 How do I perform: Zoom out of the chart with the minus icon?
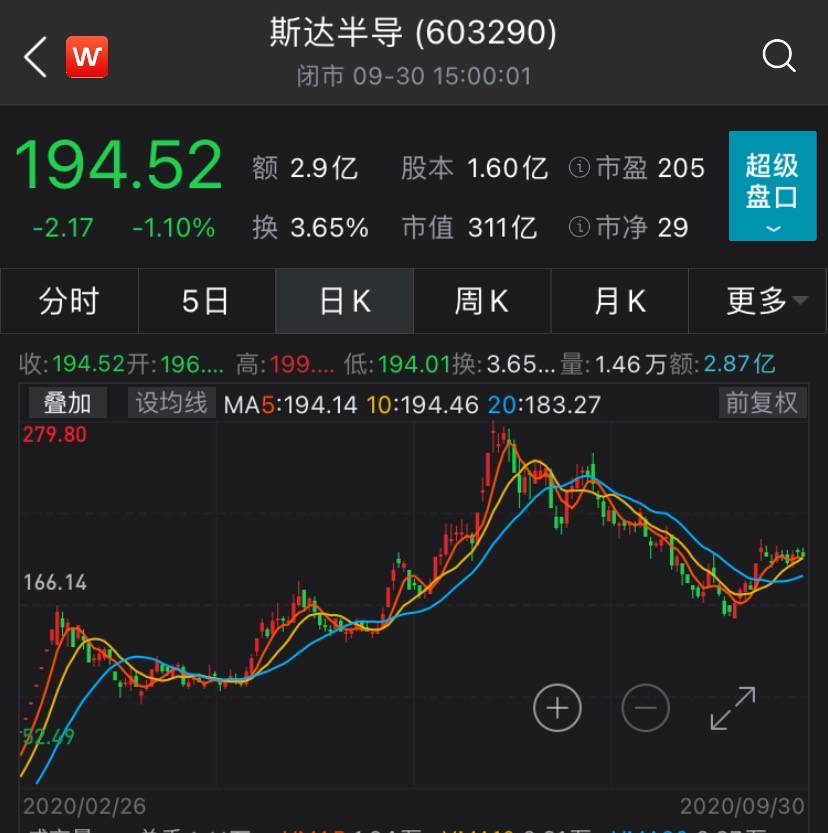pos(646,708)
